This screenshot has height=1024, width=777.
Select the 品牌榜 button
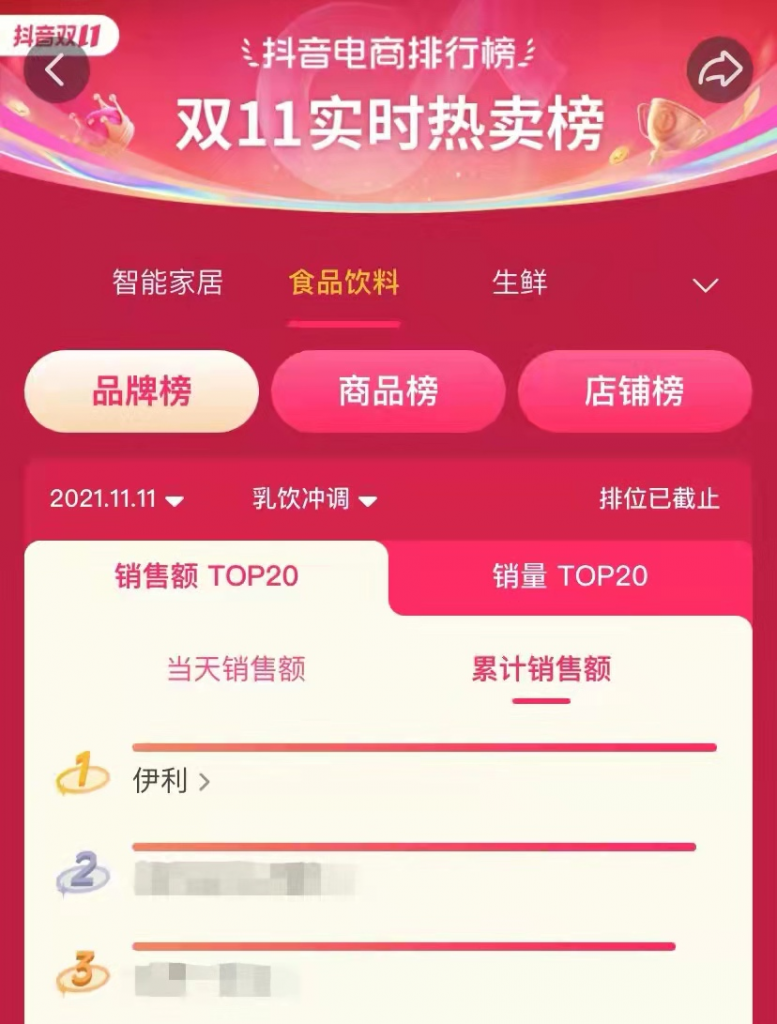pos(141,392)
